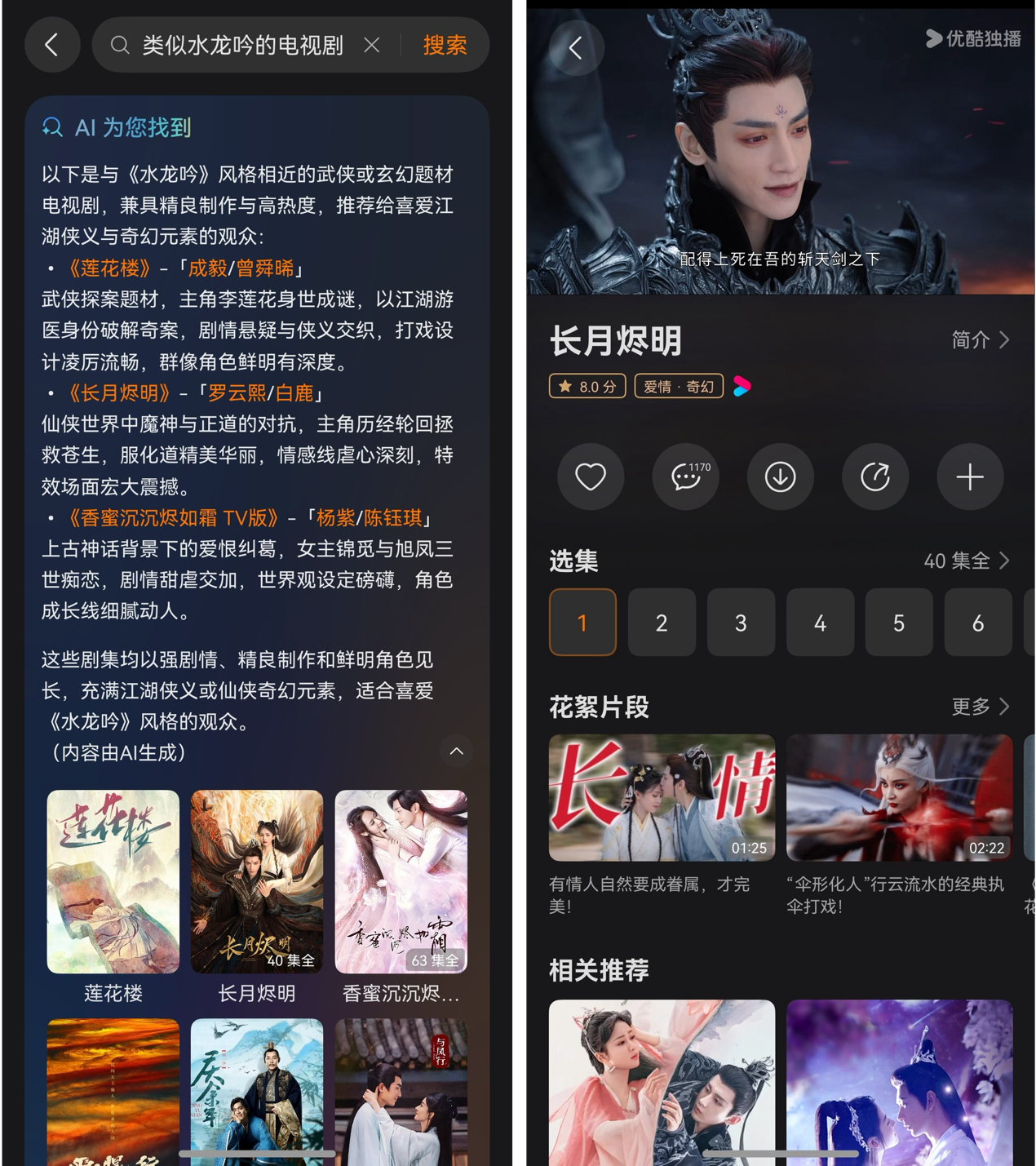
Task: Share this drama
Action: (x=875, y=477)
